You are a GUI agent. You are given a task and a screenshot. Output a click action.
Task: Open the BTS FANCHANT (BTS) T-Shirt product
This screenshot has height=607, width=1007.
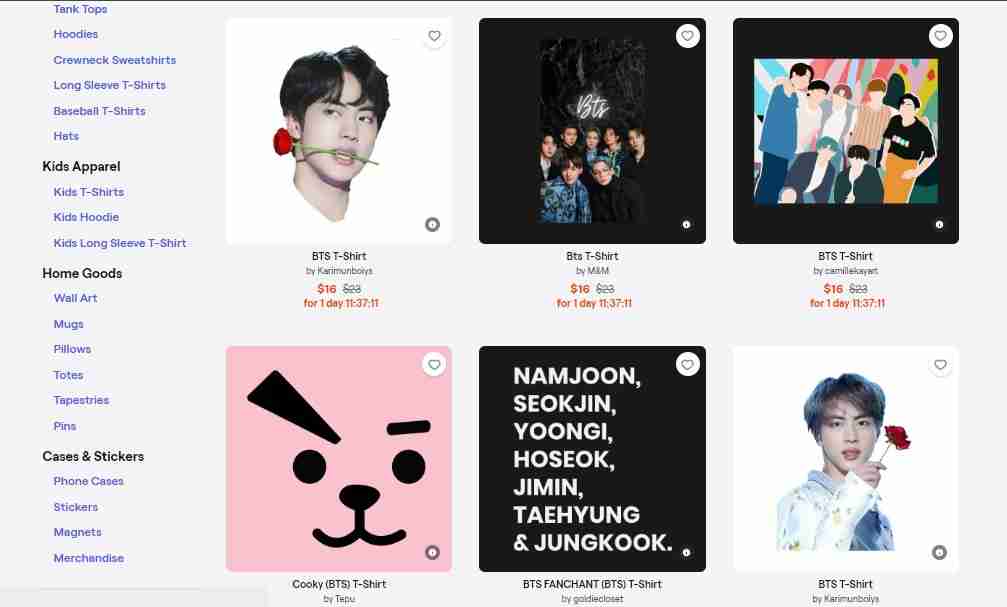[592, 458]
